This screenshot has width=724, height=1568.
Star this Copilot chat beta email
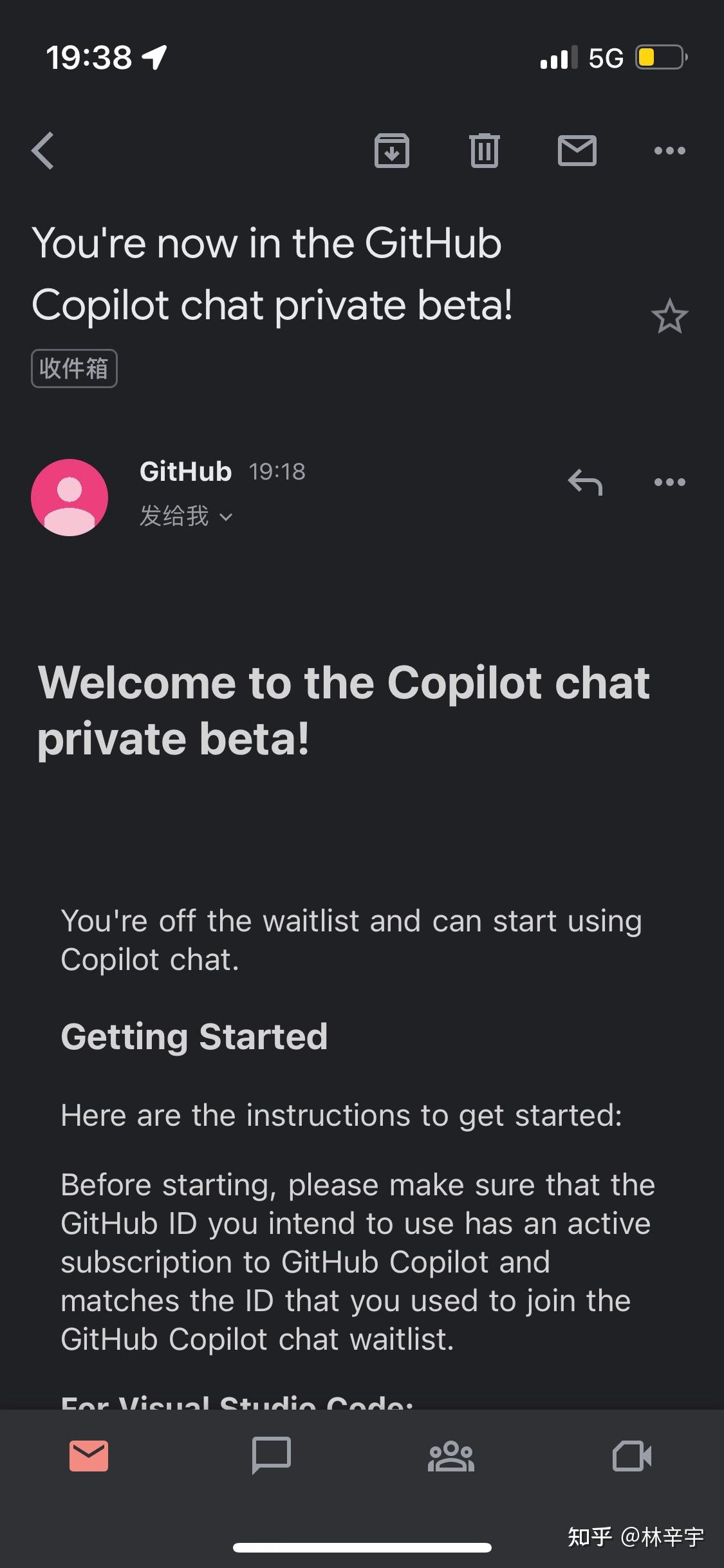(669, 317)
